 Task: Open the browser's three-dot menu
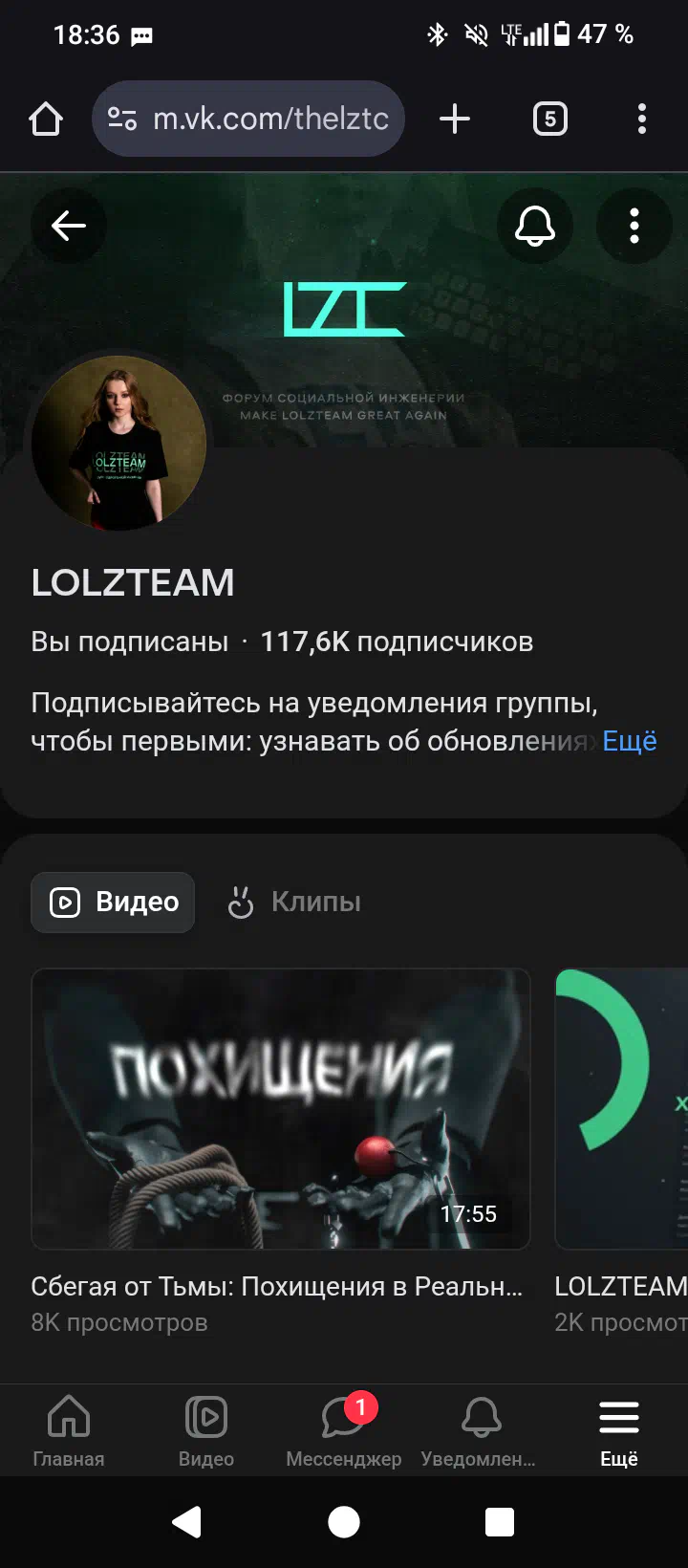(641, 120)
